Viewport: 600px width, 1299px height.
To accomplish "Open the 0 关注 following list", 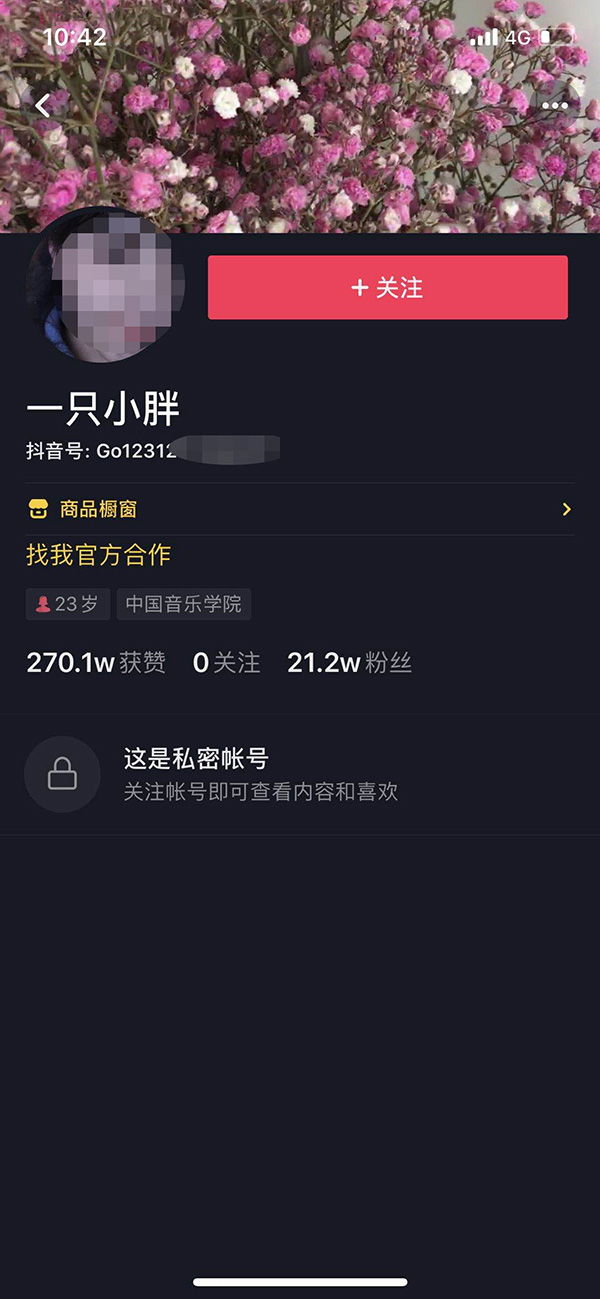I will pyautogui.click(x=226, y=663).
